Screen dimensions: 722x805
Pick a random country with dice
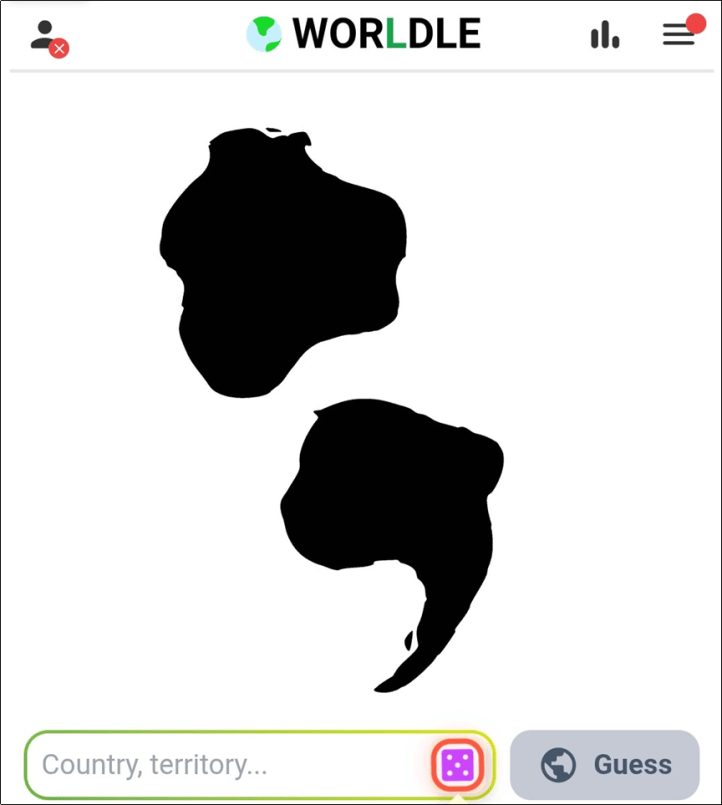coord(458,766)
